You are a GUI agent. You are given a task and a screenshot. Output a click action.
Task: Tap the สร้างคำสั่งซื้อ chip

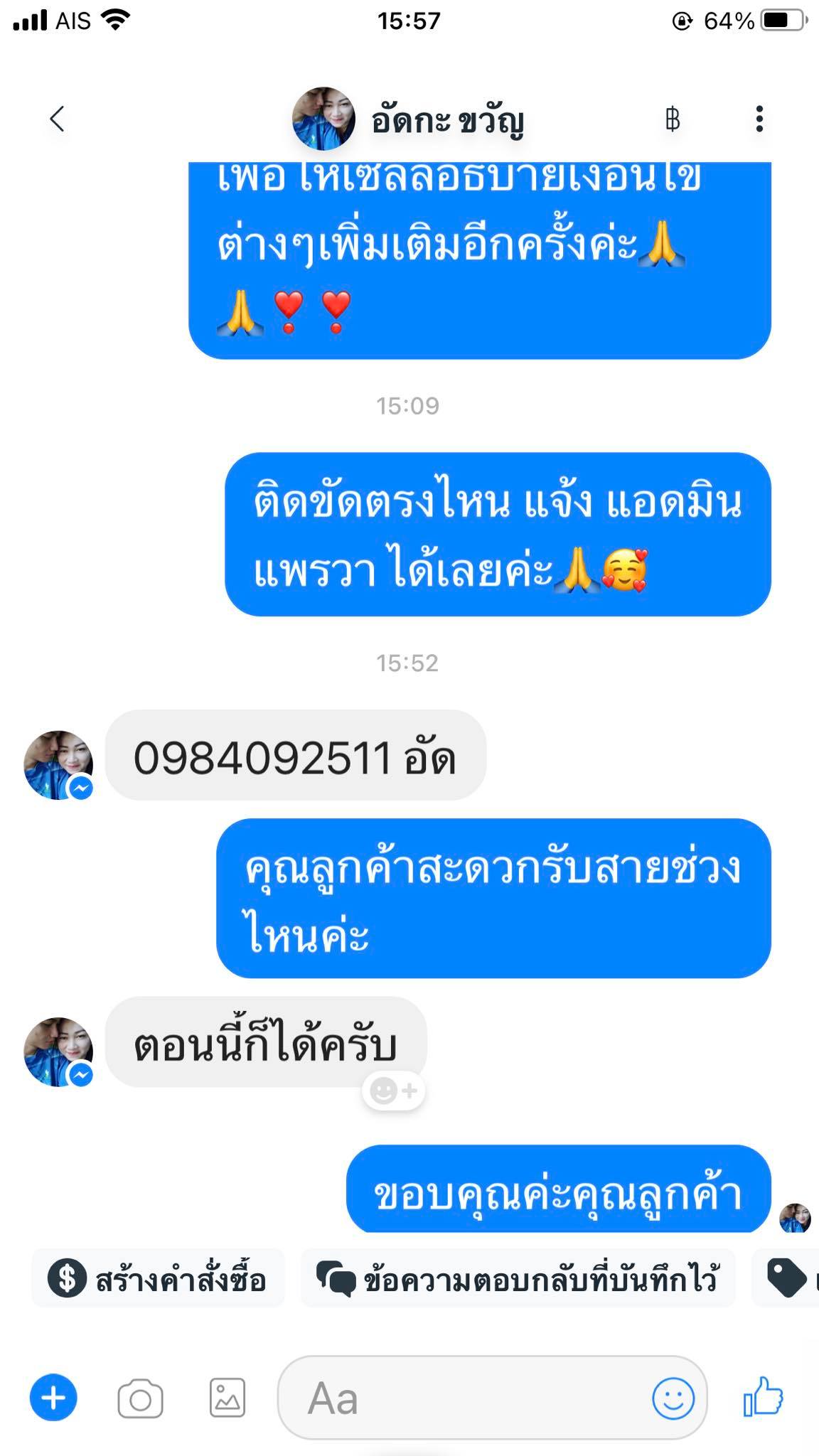coord(158,1278)
